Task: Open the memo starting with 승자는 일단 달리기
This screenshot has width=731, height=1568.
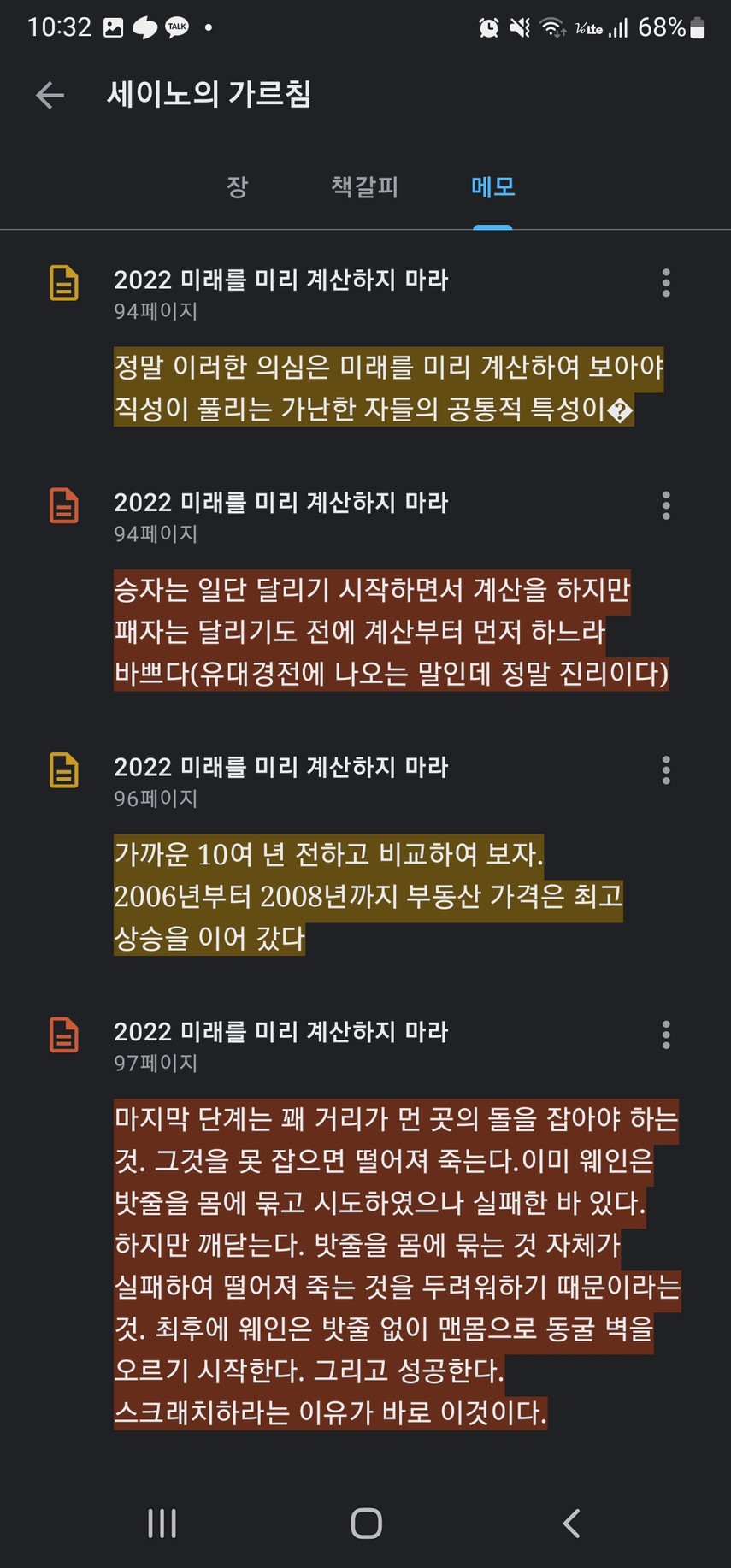Action: (x=390, y=631)
